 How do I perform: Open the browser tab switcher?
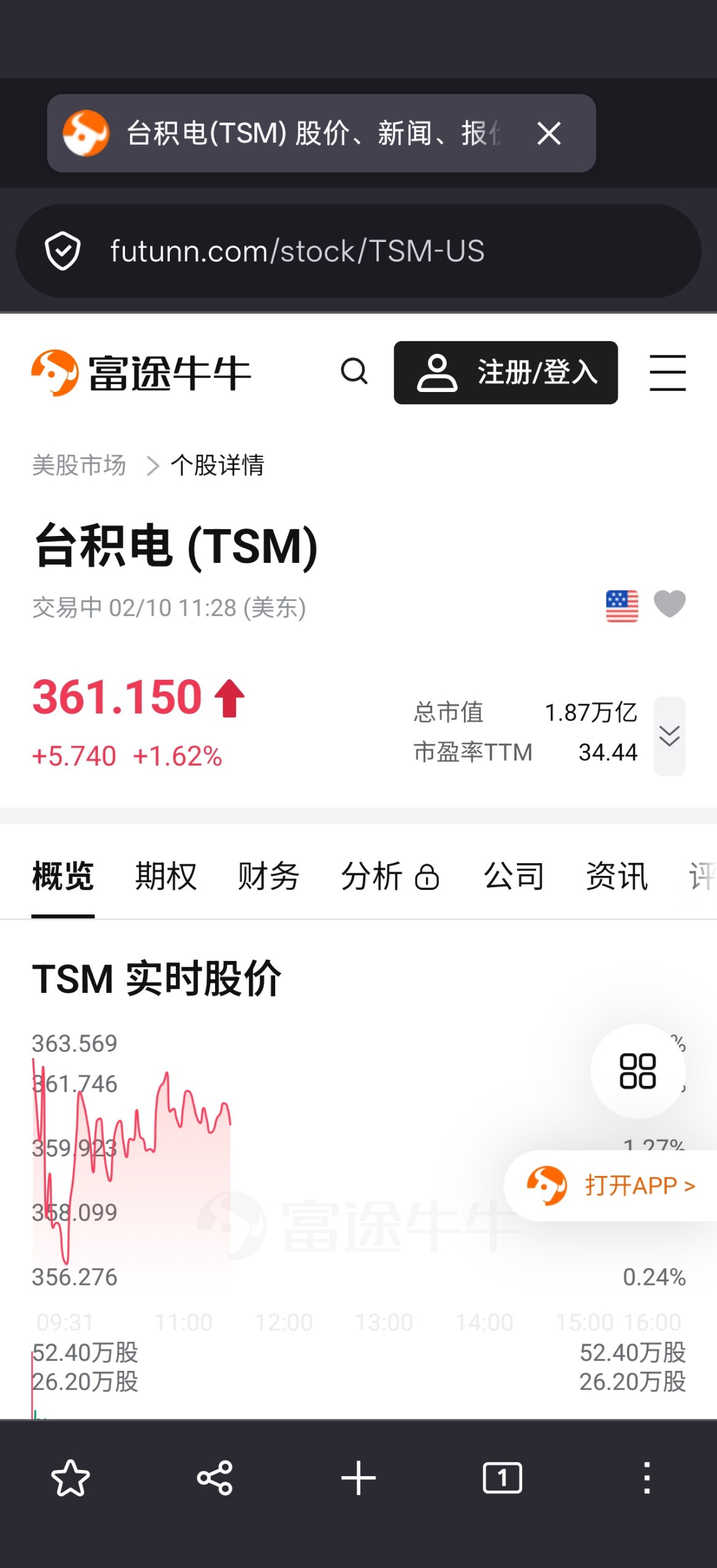click(503, 1479)
